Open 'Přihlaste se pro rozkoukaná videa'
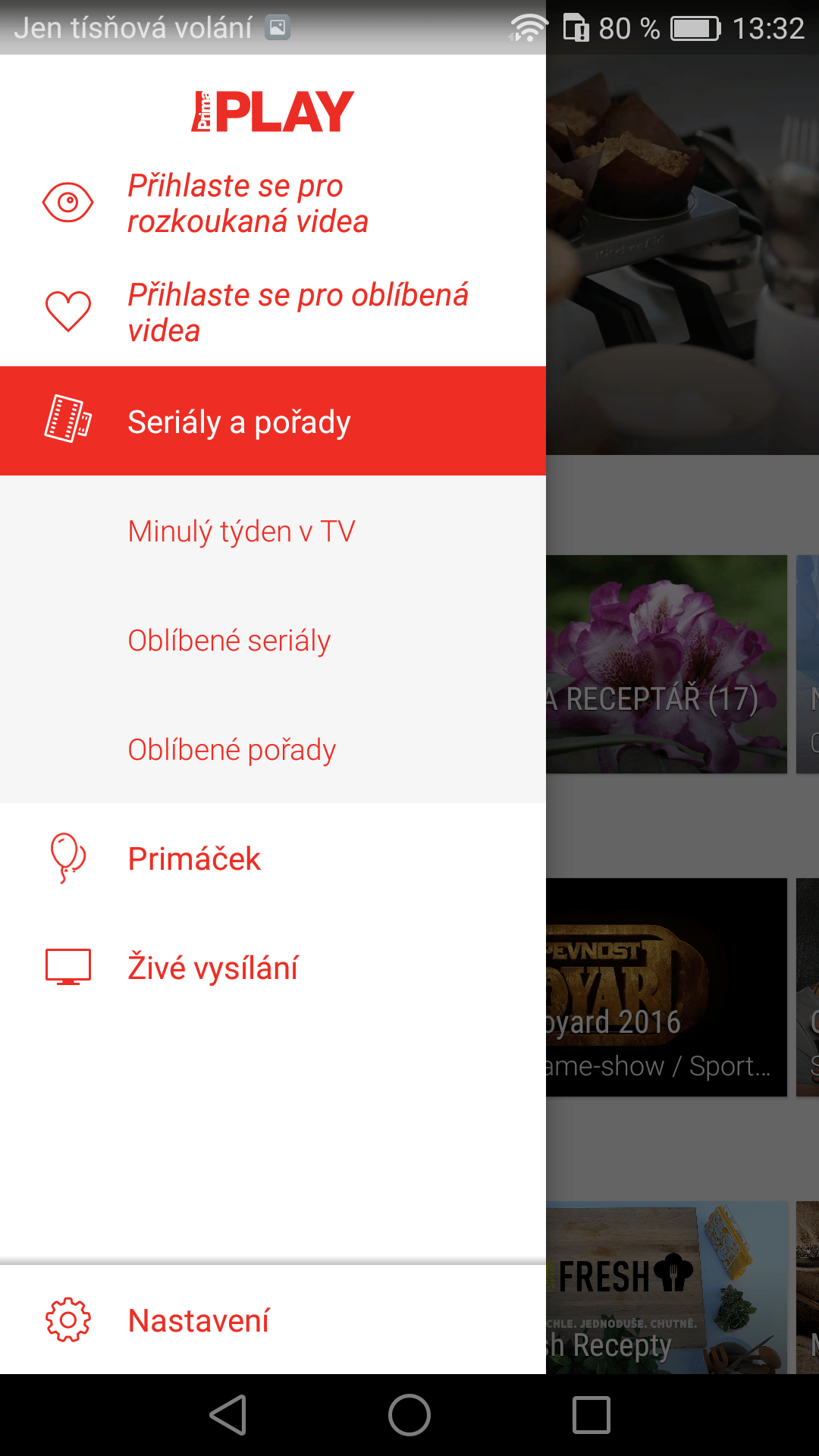This screenshot has width=819, height=1456. click(x=273, y=203)
